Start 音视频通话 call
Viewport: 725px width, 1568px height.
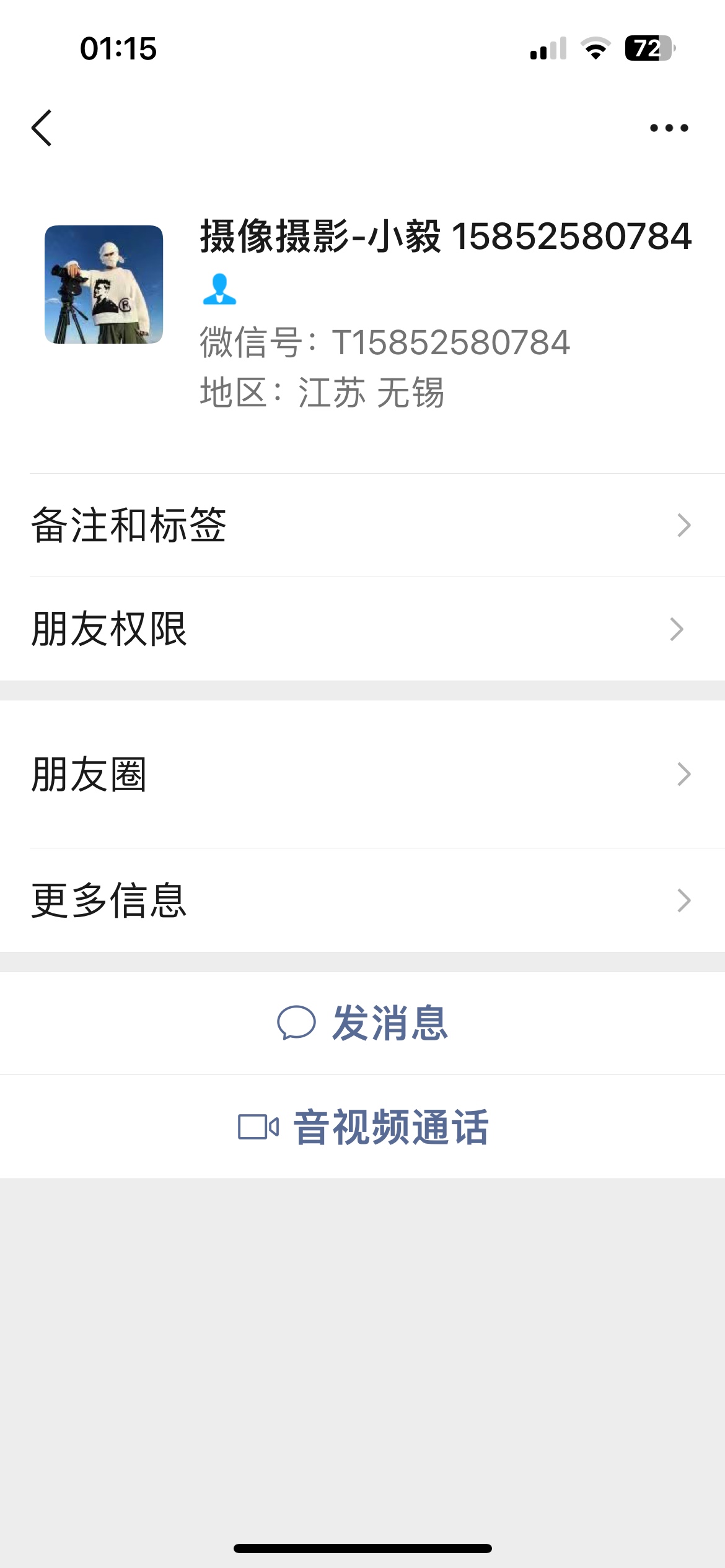point(362,1127)
